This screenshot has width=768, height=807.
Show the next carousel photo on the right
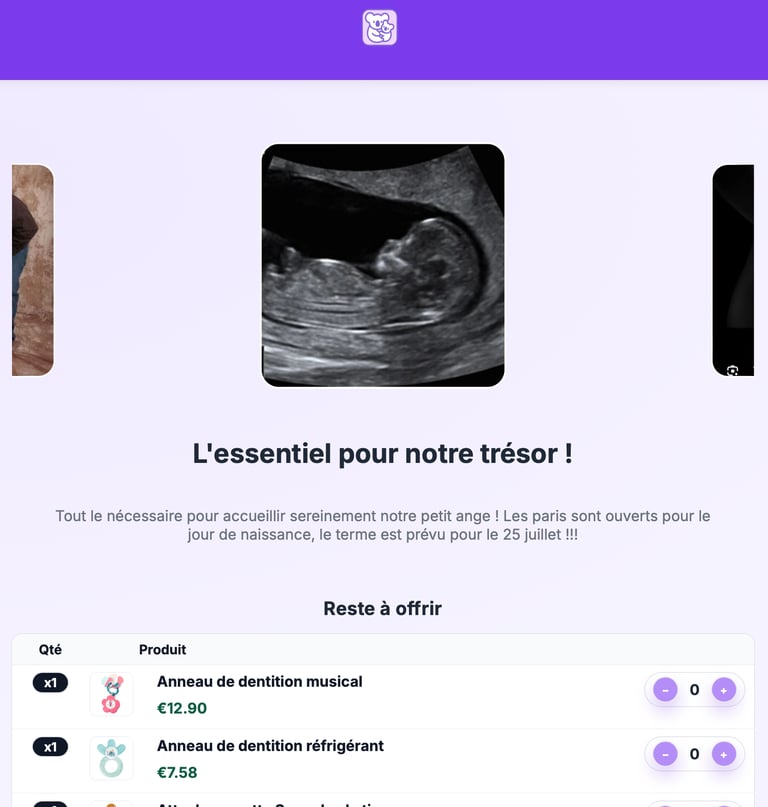coord(733,270)
